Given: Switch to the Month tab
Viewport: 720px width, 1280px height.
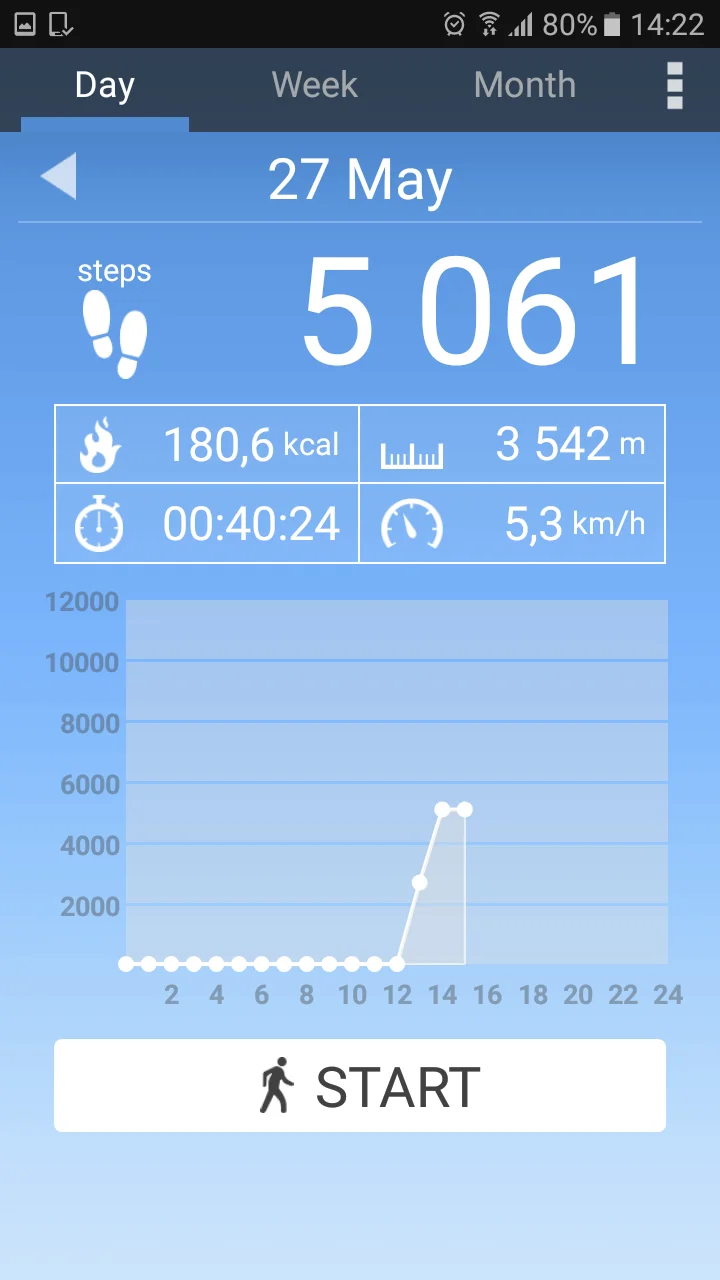Looking at the screenshot, I should click(x=524, y=86).
